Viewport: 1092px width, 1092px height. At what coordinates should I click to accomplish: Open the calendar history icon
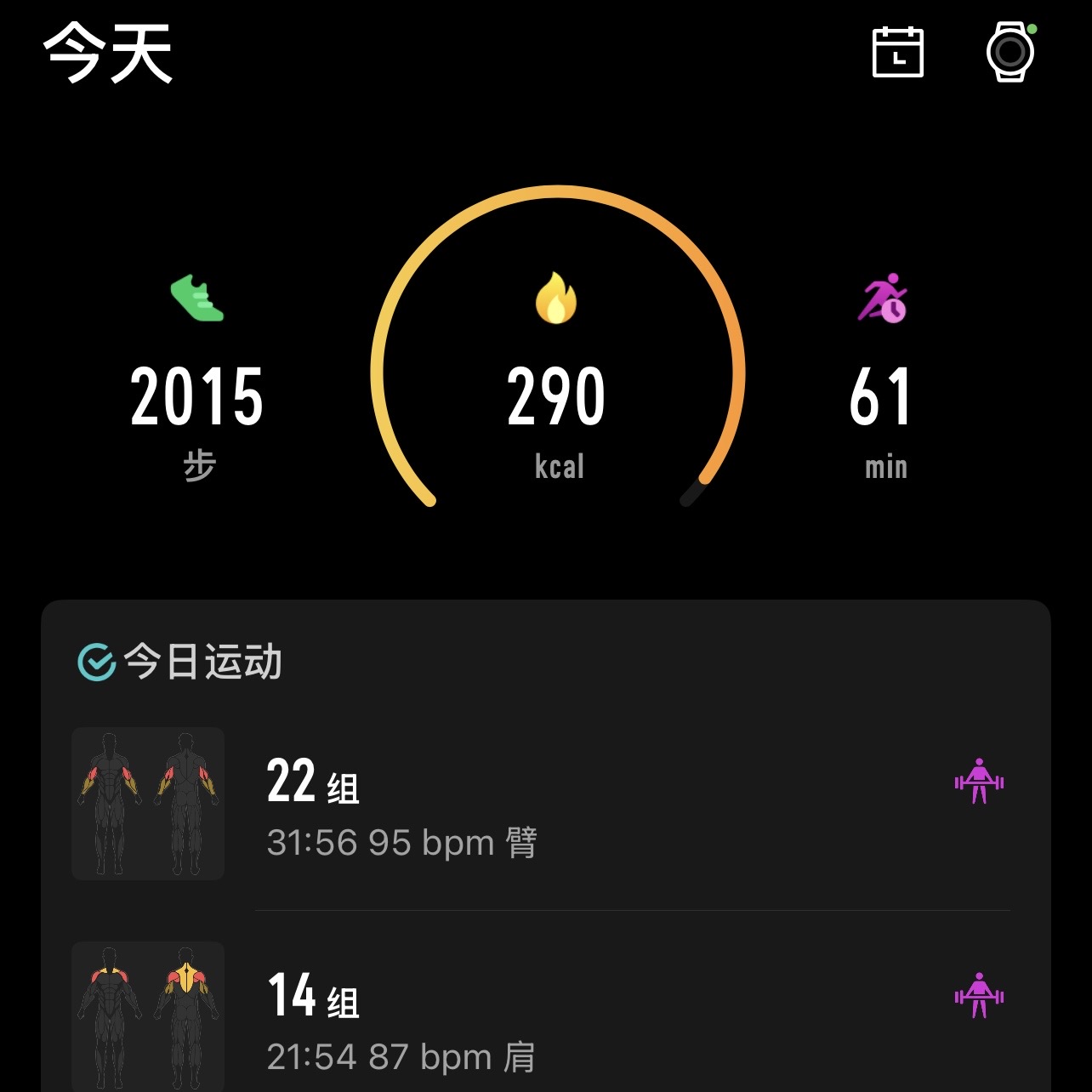click(x=897, y=52)
